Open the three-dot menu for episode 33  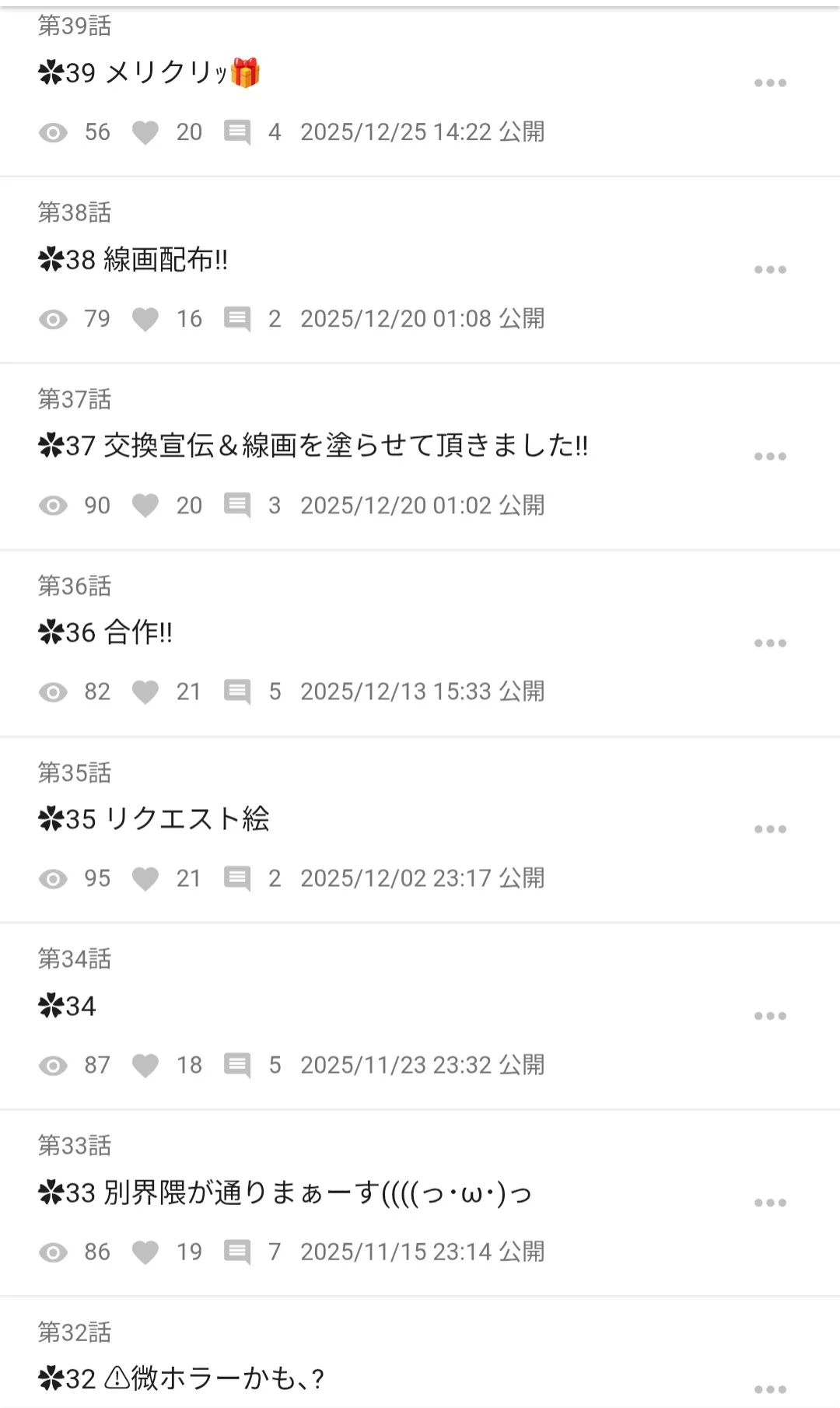click(x=770, y=1203)
